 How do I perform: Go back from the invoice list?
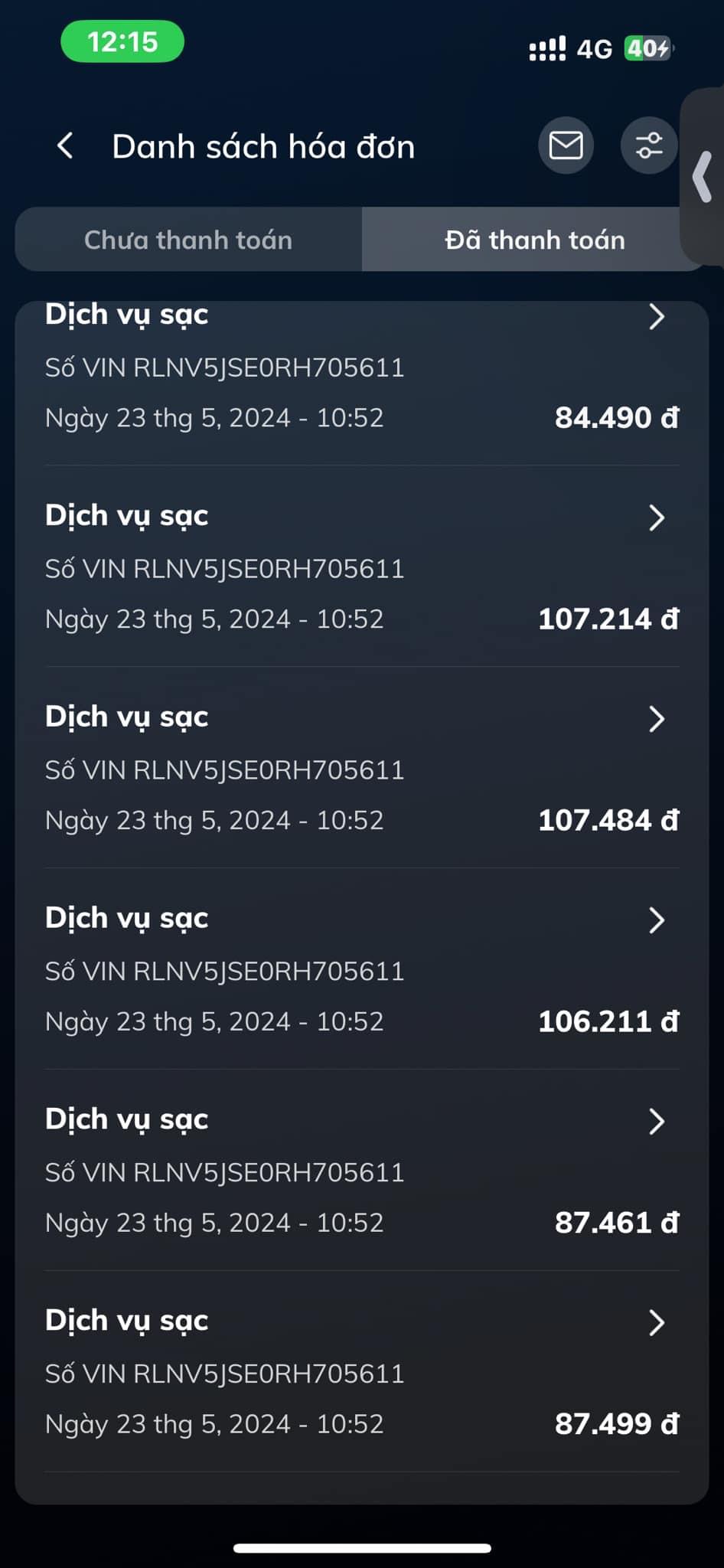pos(66,145)
